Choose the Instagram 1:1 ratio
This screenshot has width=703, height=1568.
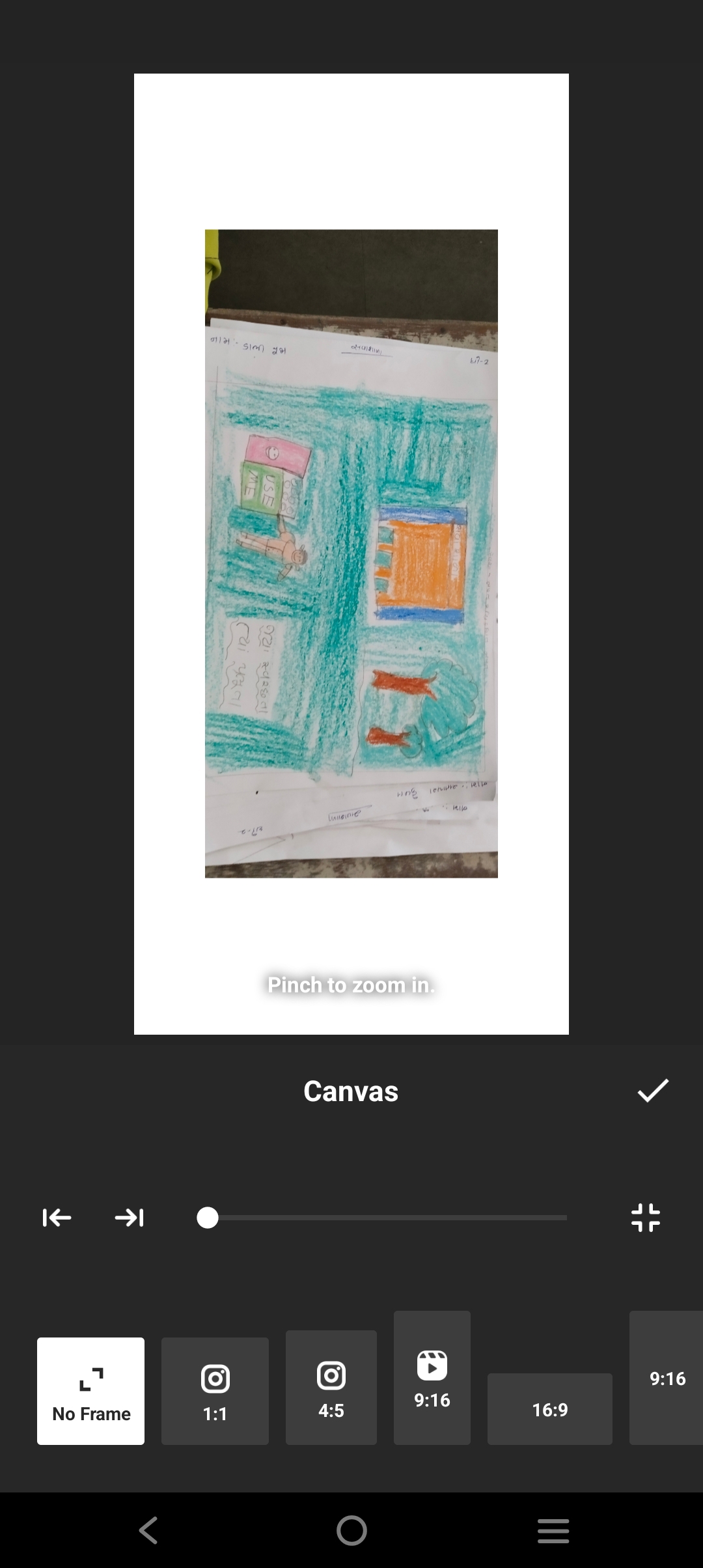coord(215,1391)
